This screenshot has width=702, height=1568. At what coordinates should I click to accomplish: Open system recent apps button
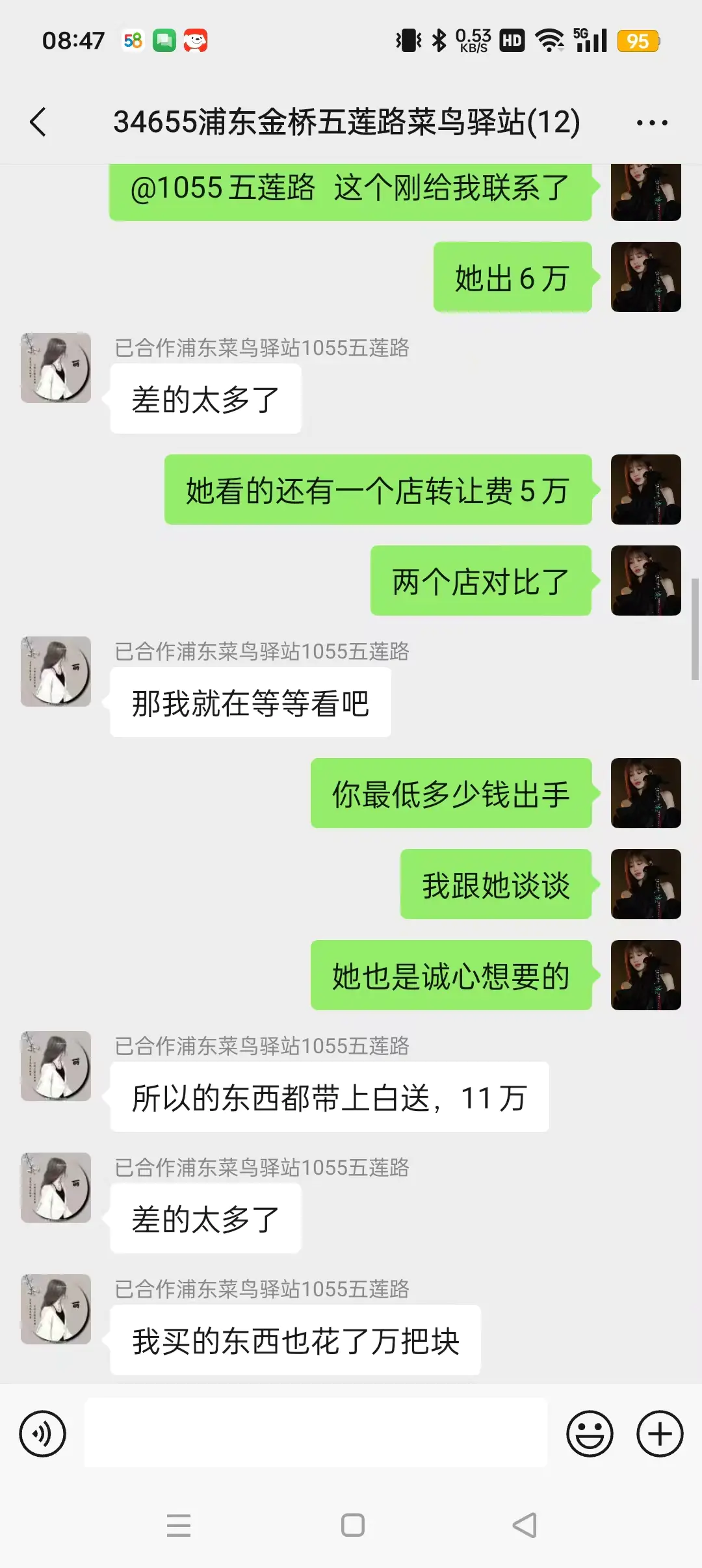(179, 1525)
